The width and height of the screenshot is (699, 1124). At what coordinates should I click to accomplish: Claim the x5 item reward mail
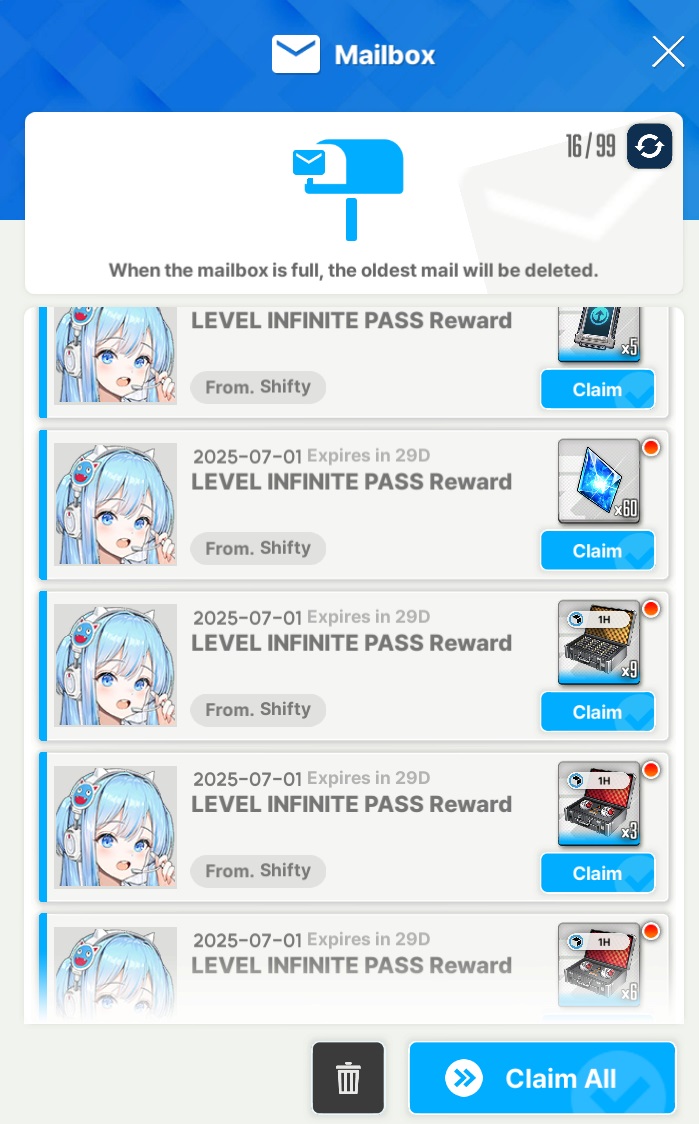coord(597,389)
